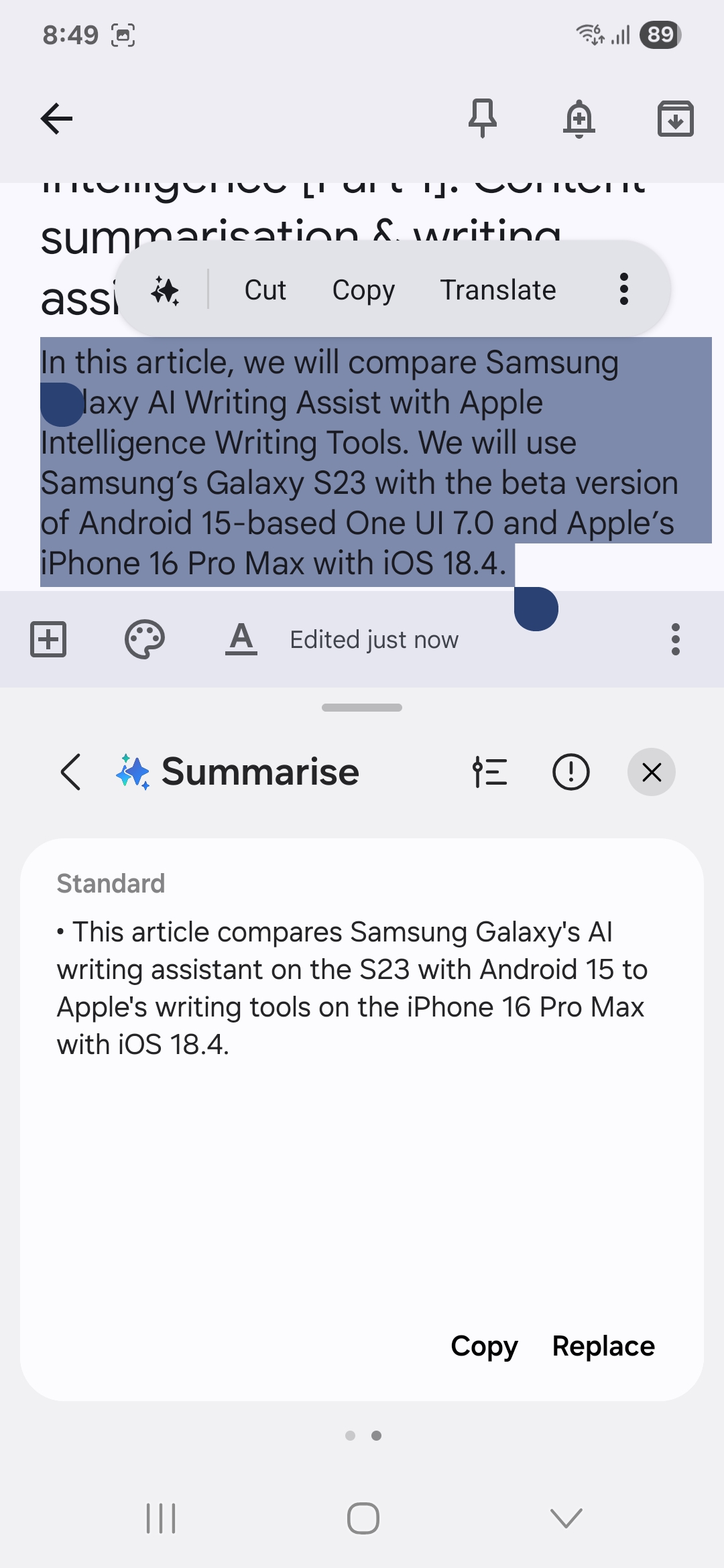Open the note colour palette

144,639
